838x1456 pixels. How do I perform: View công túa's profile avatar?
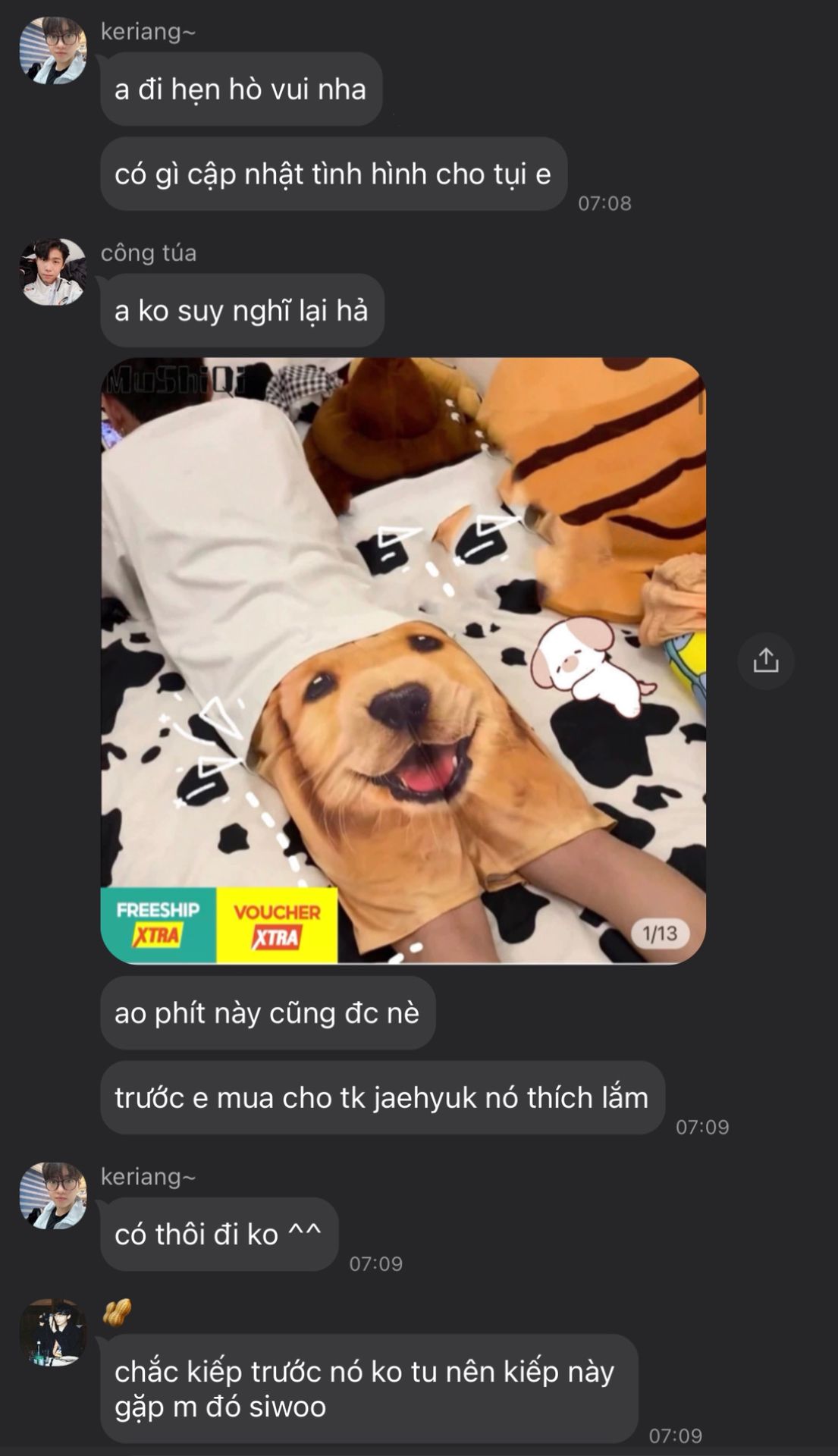52,272
